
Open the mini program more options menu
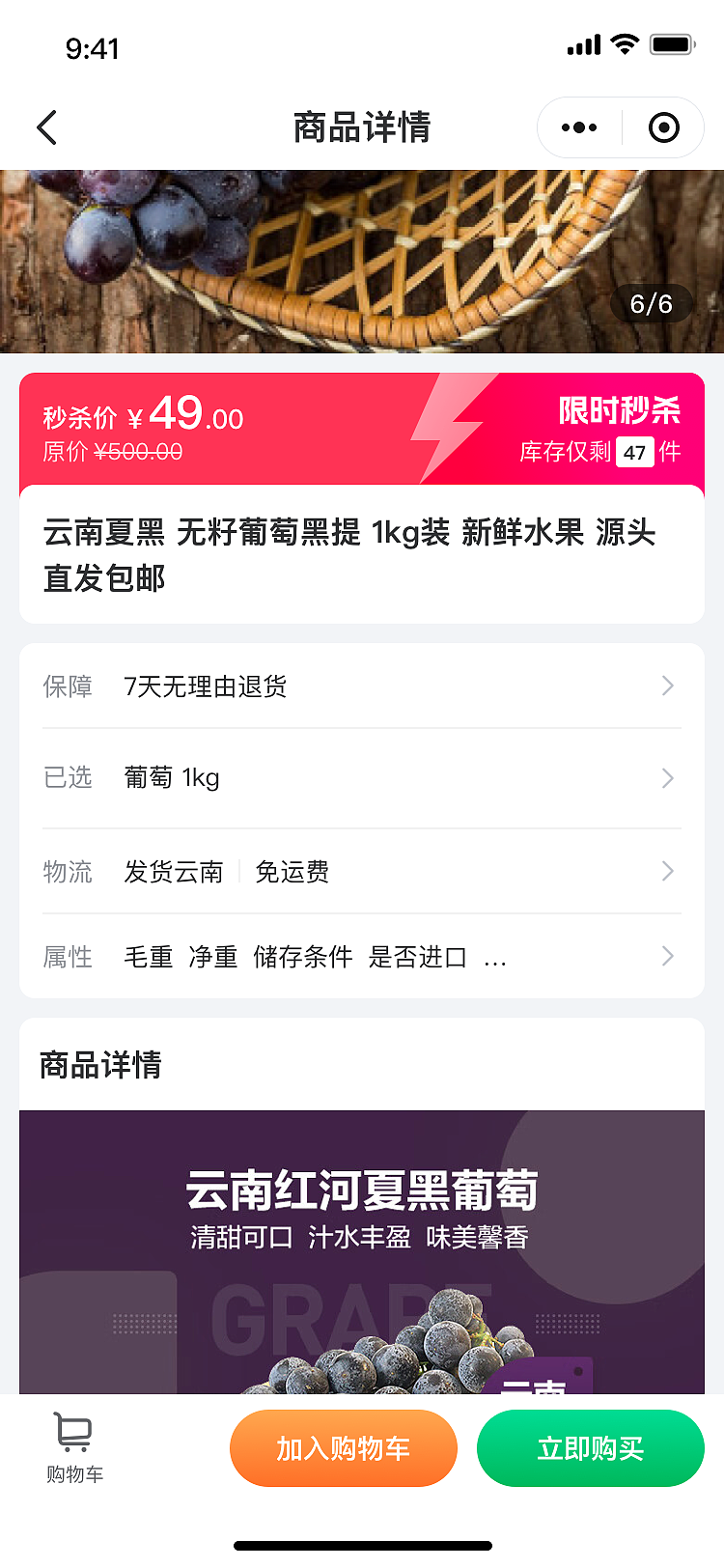pyautogui.click(x=579, y=127)
